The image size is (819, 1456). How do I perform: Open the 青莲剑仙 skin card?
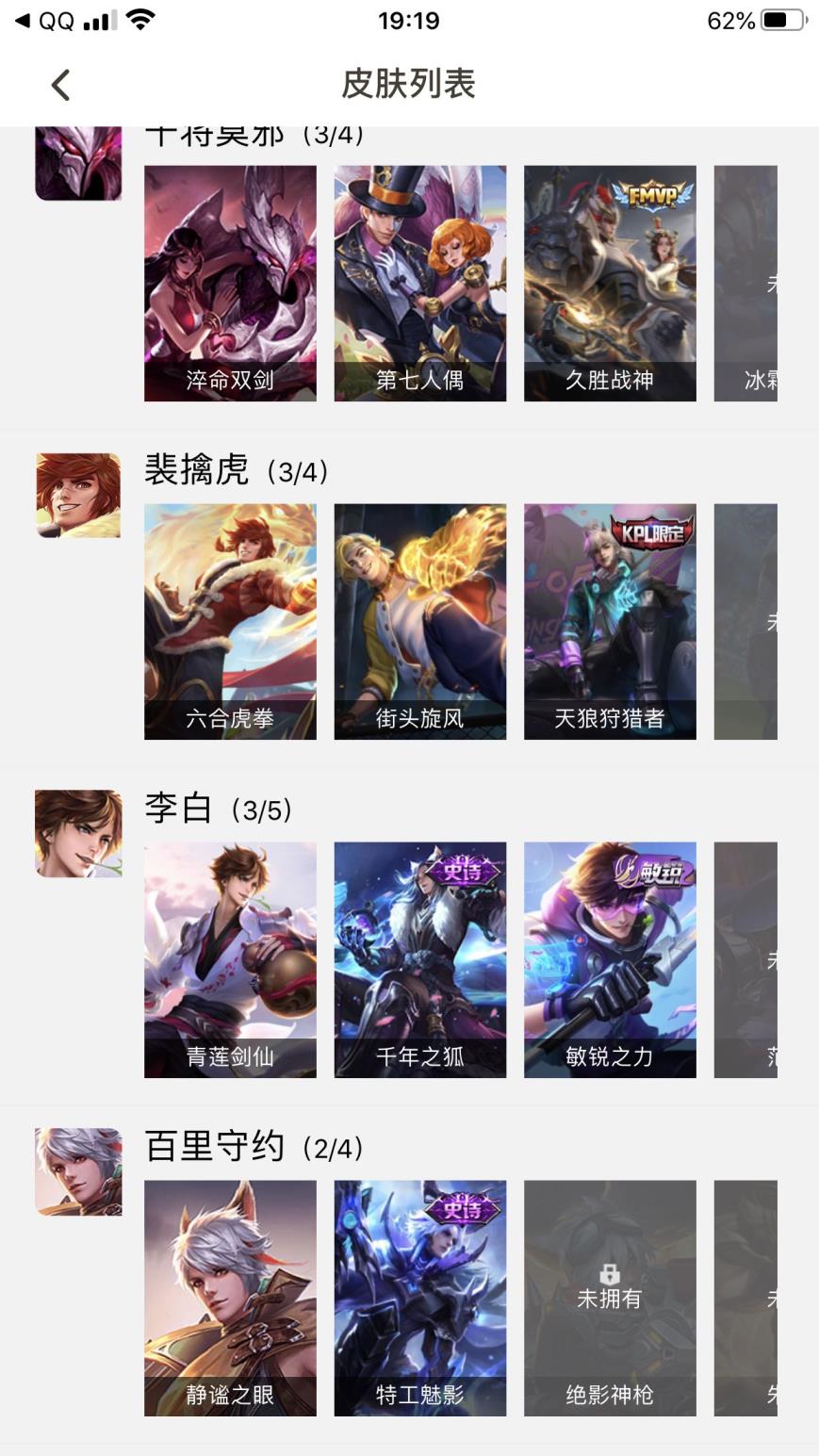[230, 959]
